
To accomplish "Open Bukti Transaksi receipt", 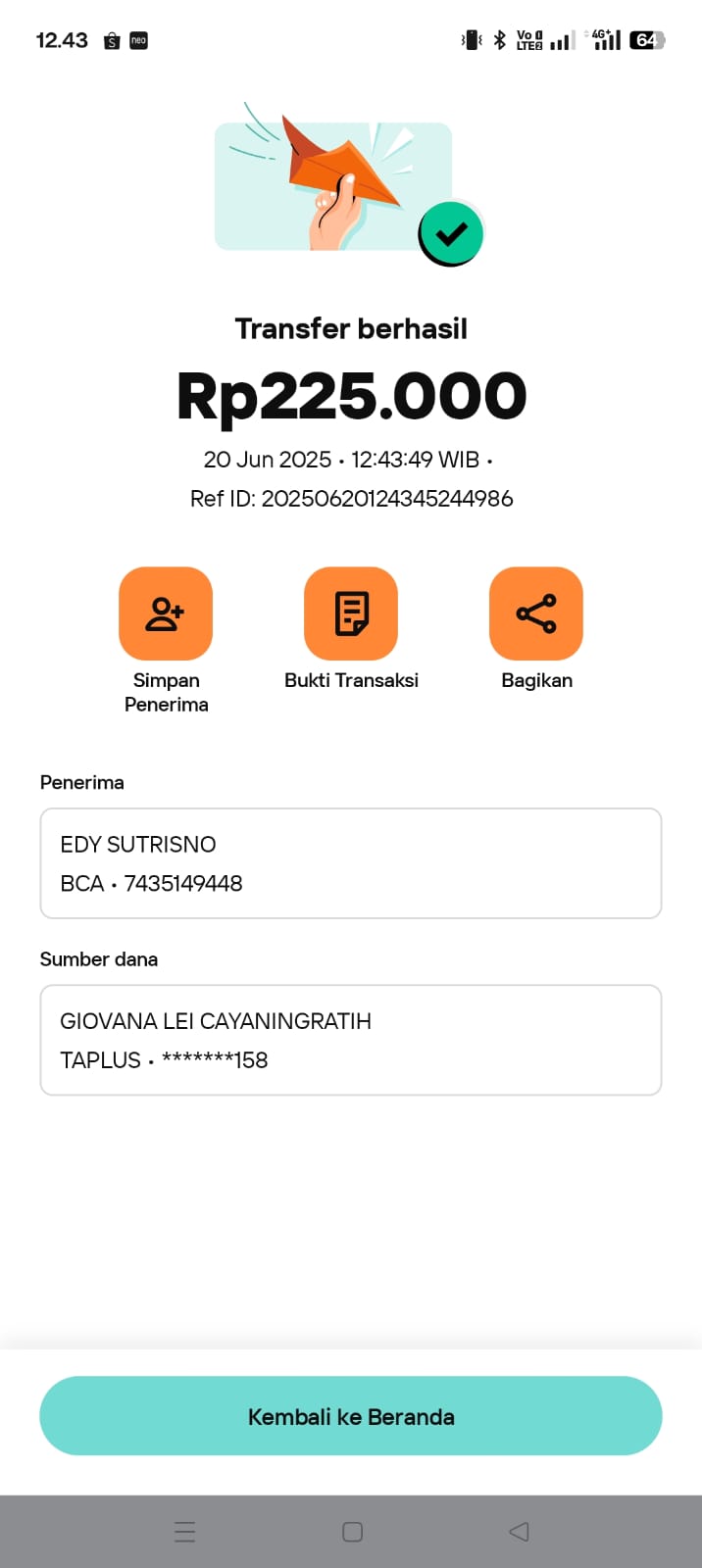I will pos(351,614).
